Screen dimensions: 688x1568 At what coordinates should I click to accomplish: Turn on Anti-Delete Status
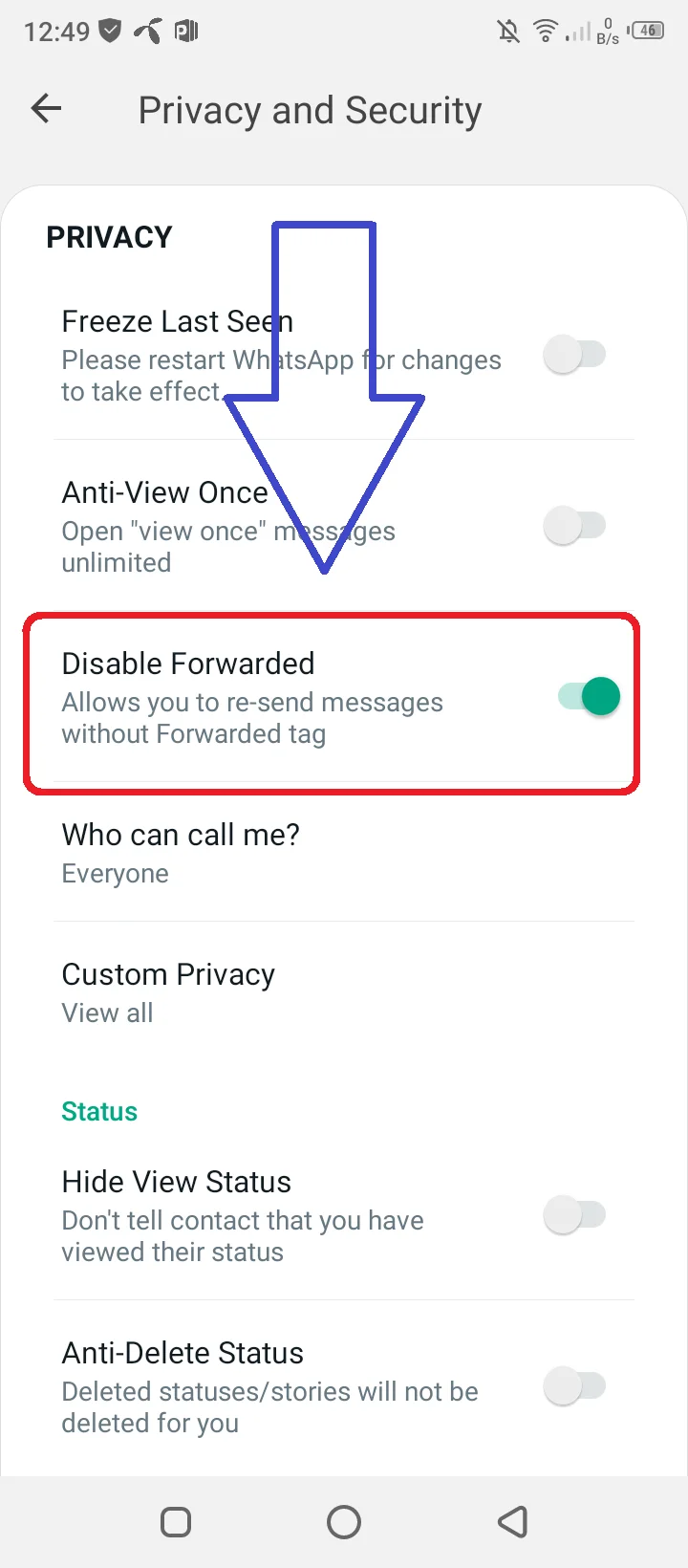click(x=574, y=1386)
